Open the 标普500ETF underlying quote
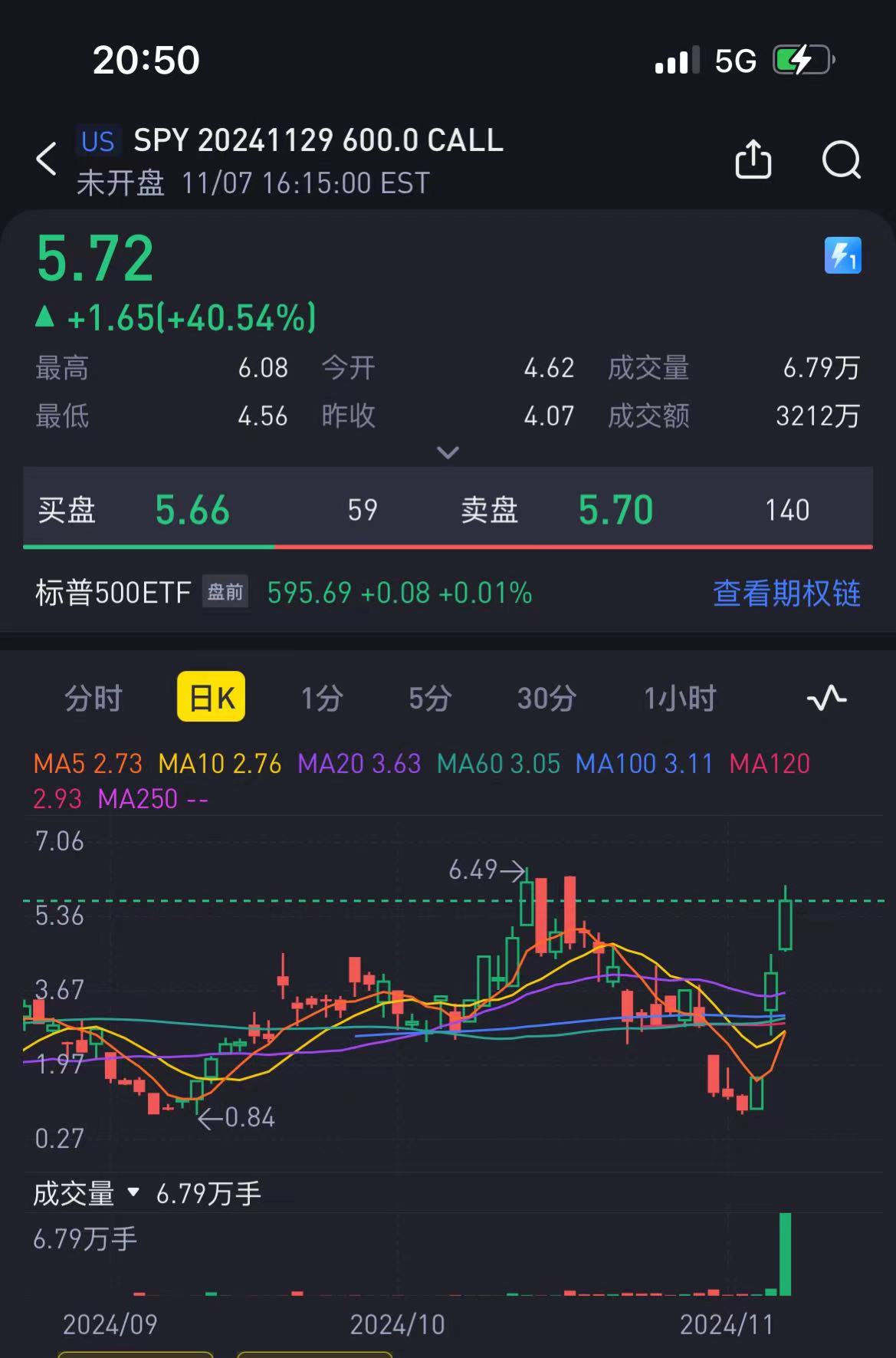The image size is (896, 1358). coord(113,593)
